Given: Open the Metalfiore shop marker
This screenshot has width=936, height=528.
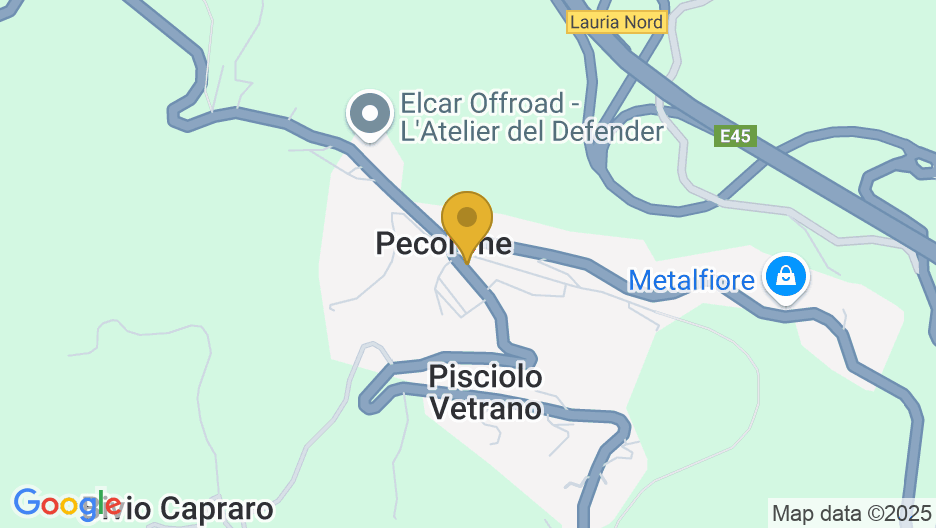Looking at the screenshot, I should (786, 275).
